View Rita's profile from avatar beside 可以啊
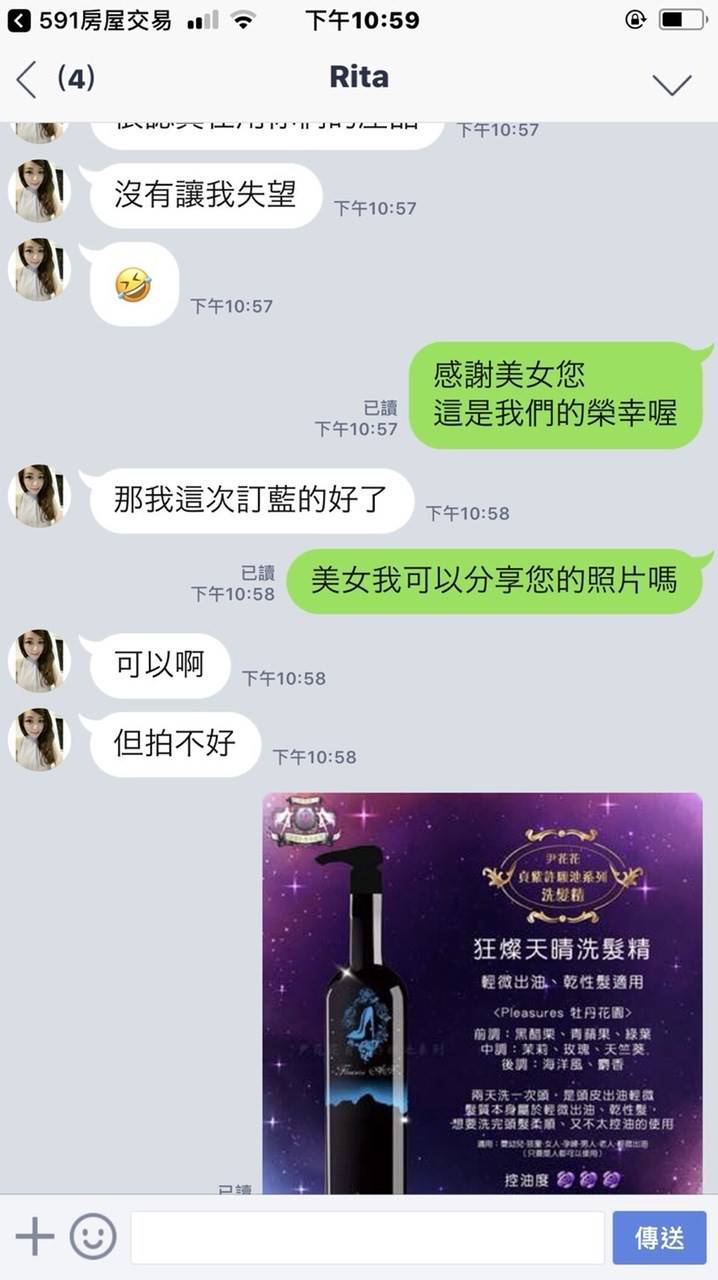 (x=40, y=661)
